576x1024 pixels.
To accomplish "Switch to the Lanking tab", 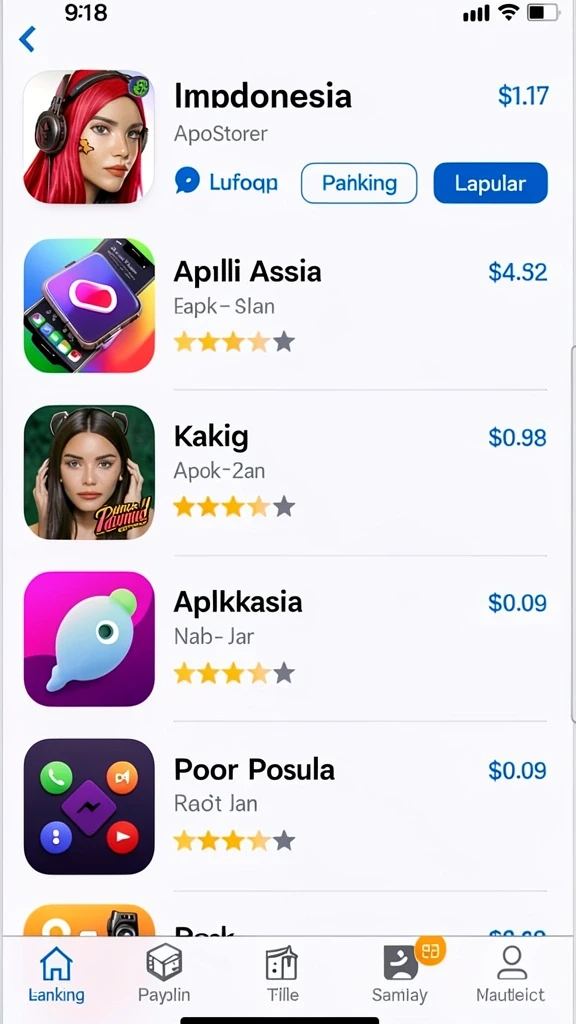I will pyautogui.click(x=56, y=974).
